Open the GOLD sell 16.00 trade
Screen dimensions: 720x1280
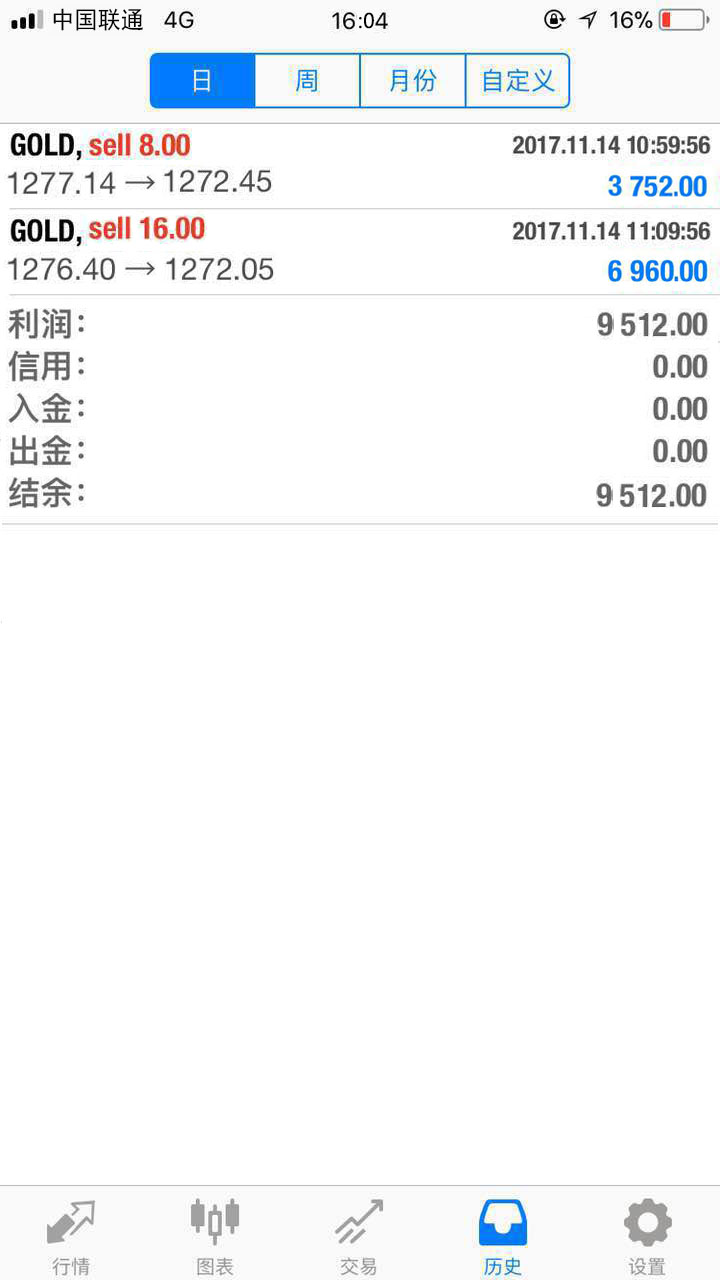360,251
